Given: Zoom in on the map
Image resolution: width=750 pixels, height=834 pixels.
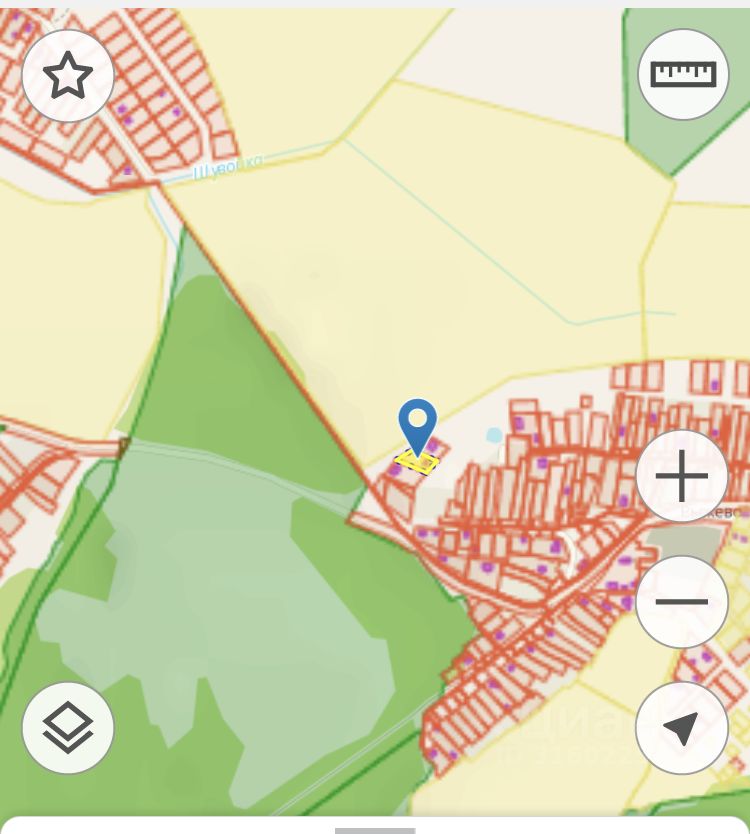Looking at the screenshot, I should pyautogui.click(x=682, y=476).
